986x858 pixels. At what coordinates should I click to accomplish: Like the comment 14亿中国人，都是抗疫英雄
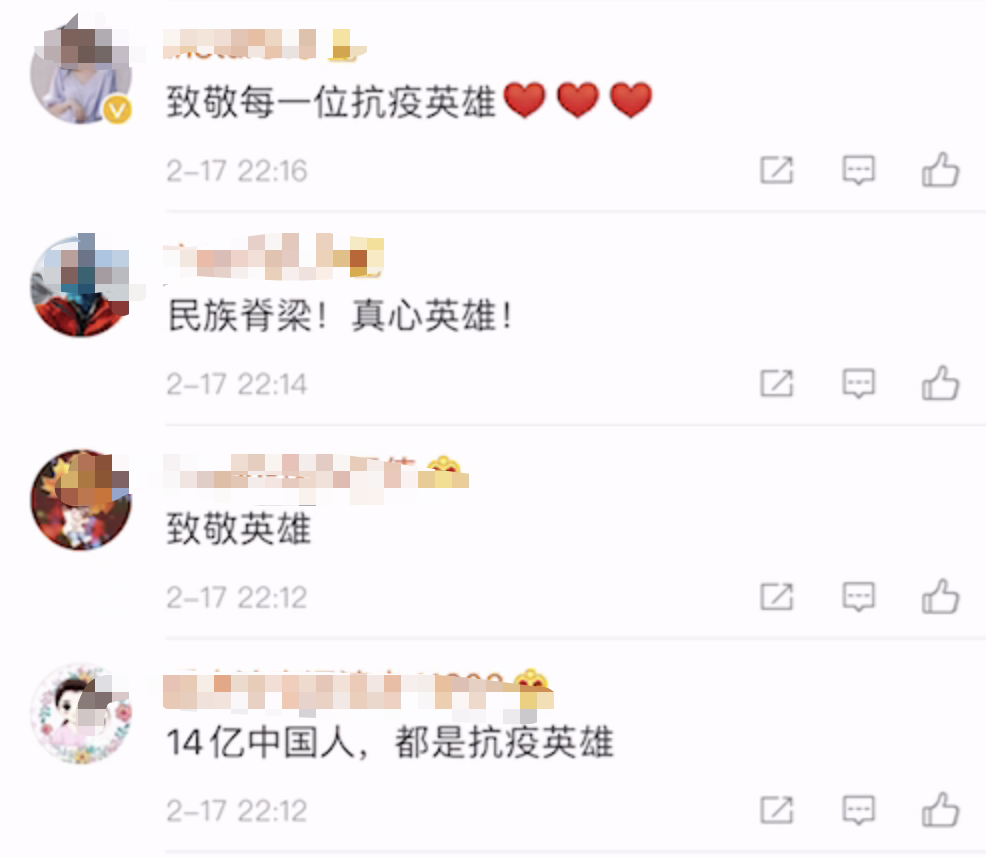(x=940, y=809)
